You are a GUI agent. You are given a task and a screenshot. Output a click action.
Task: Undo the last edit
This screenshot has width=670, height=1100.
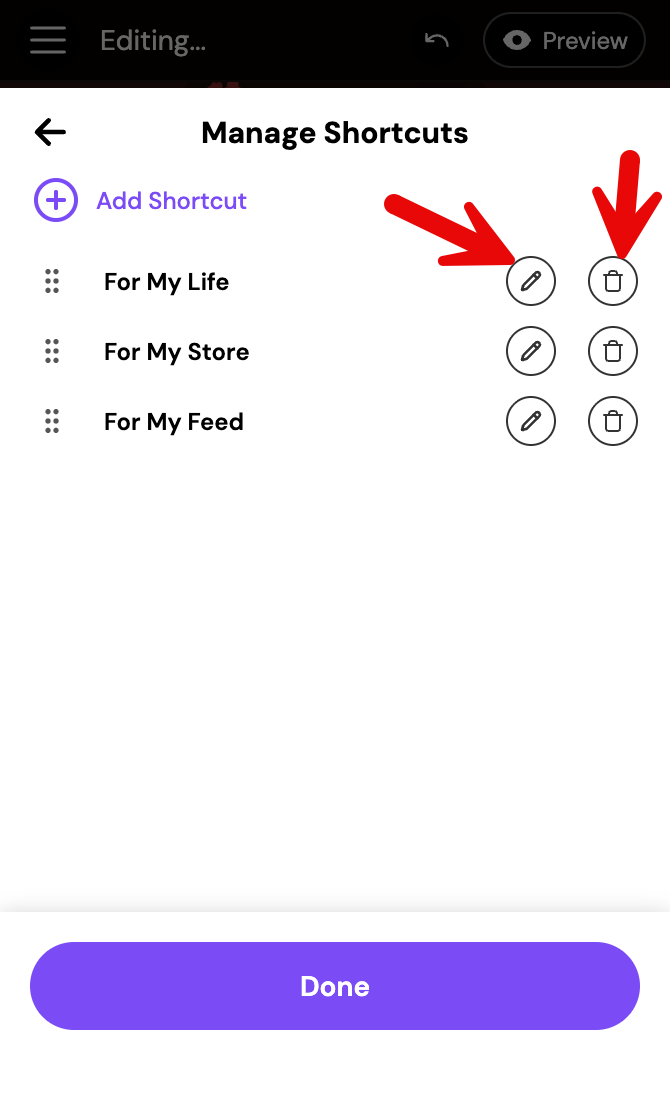coord(436,40)
